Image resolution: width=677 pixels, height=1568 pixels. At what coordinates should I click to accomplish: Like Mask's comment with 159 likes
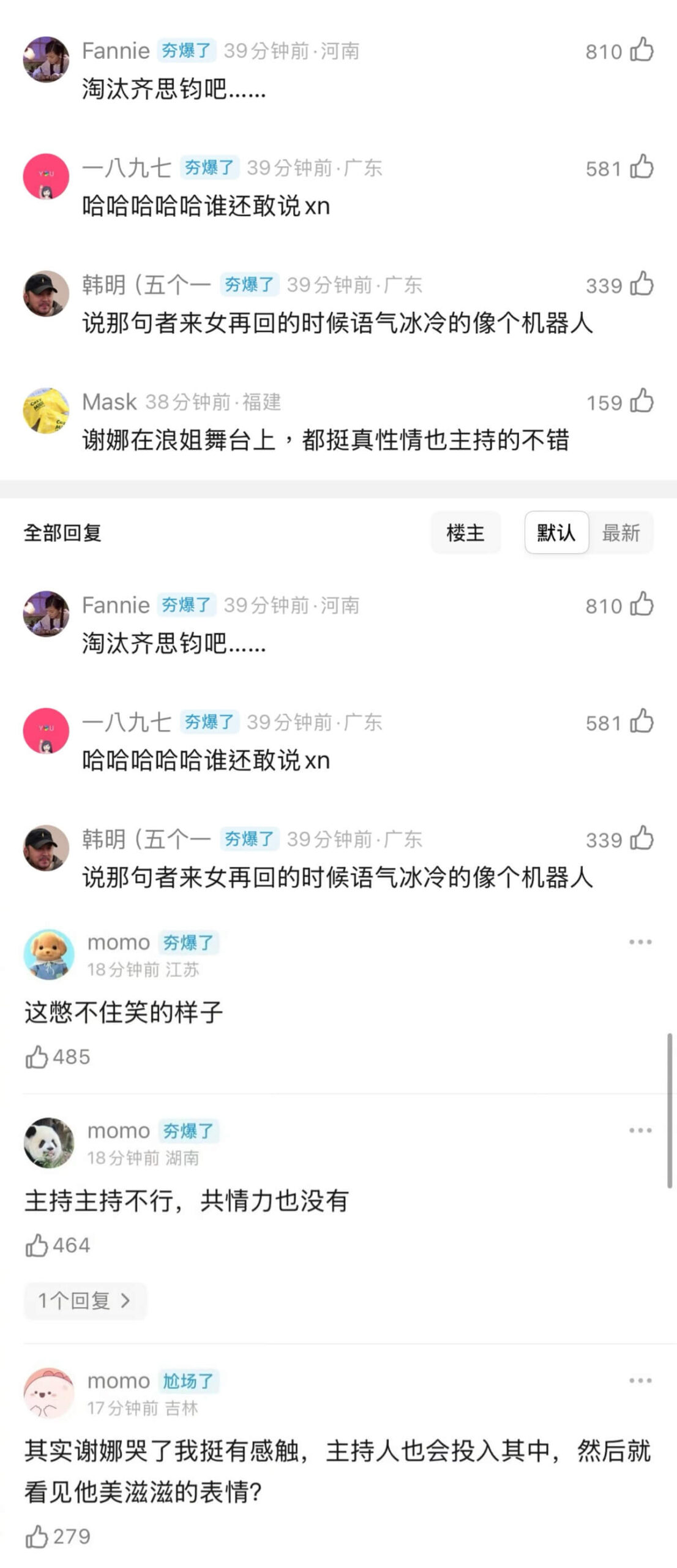coord(641,402)
